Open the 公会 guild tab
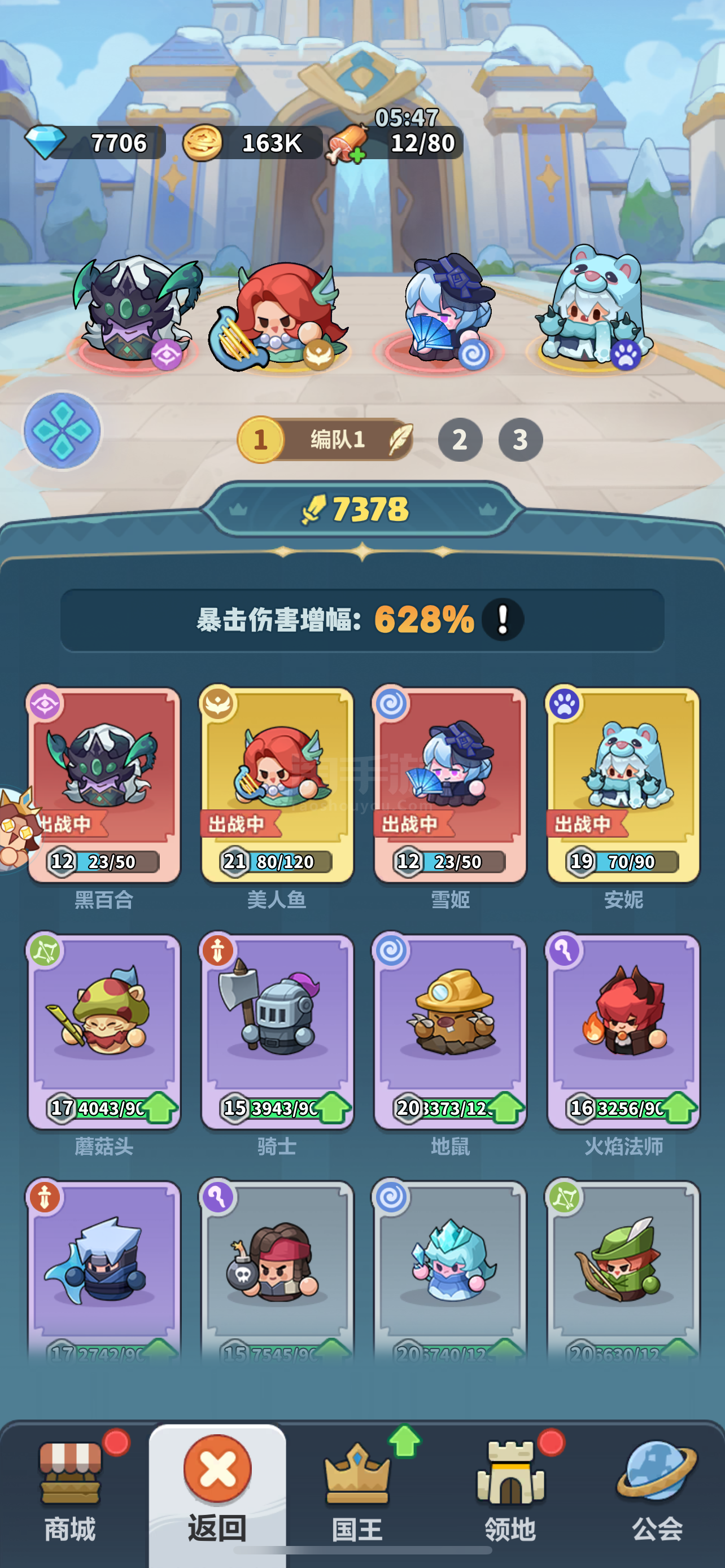 click(x=657, y=1491)
